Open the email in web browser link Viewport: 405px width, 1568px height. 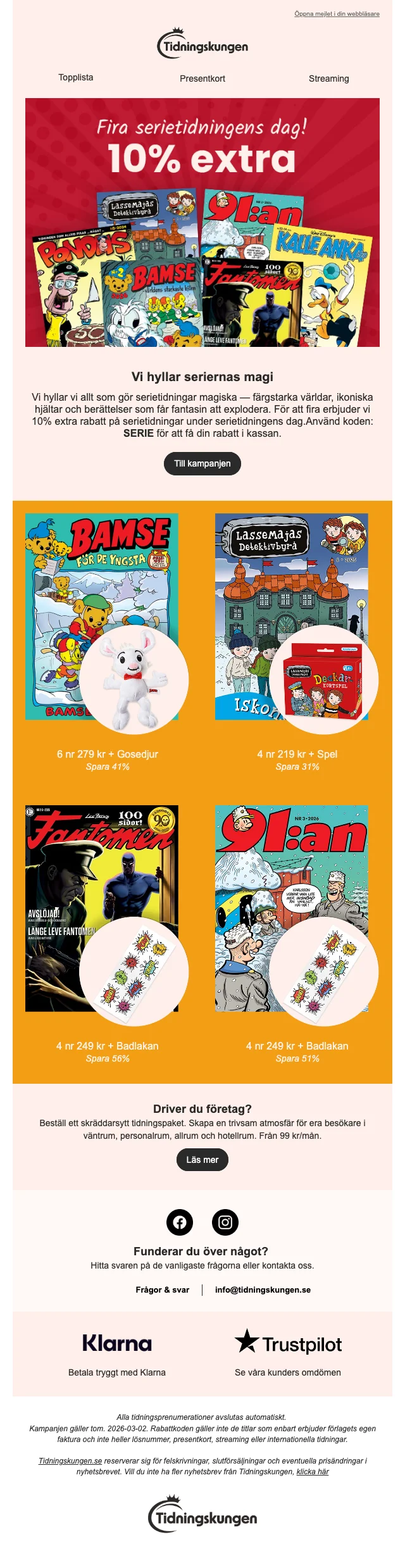[x=337, y=14]
